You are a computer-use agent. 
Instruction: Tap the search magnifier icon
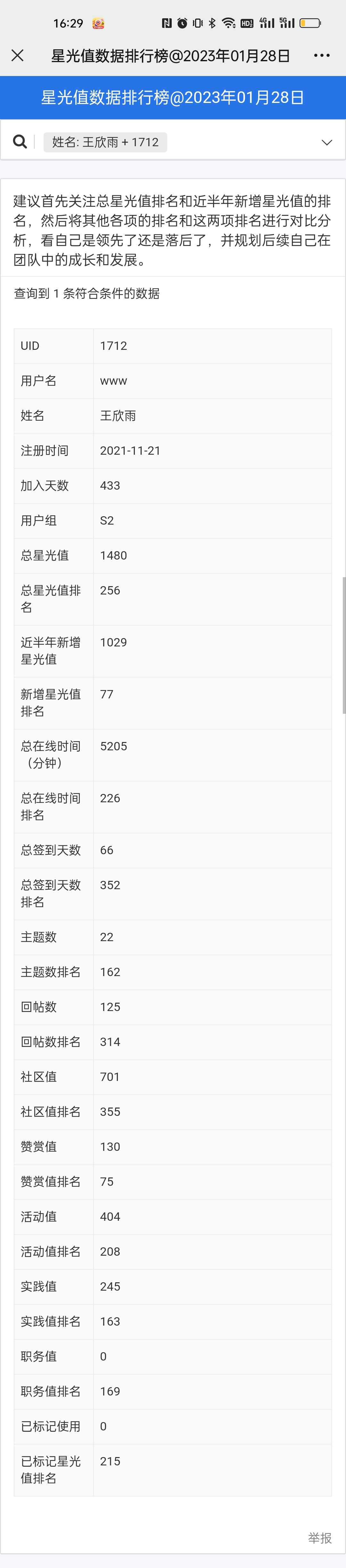(x=20, y=142)
